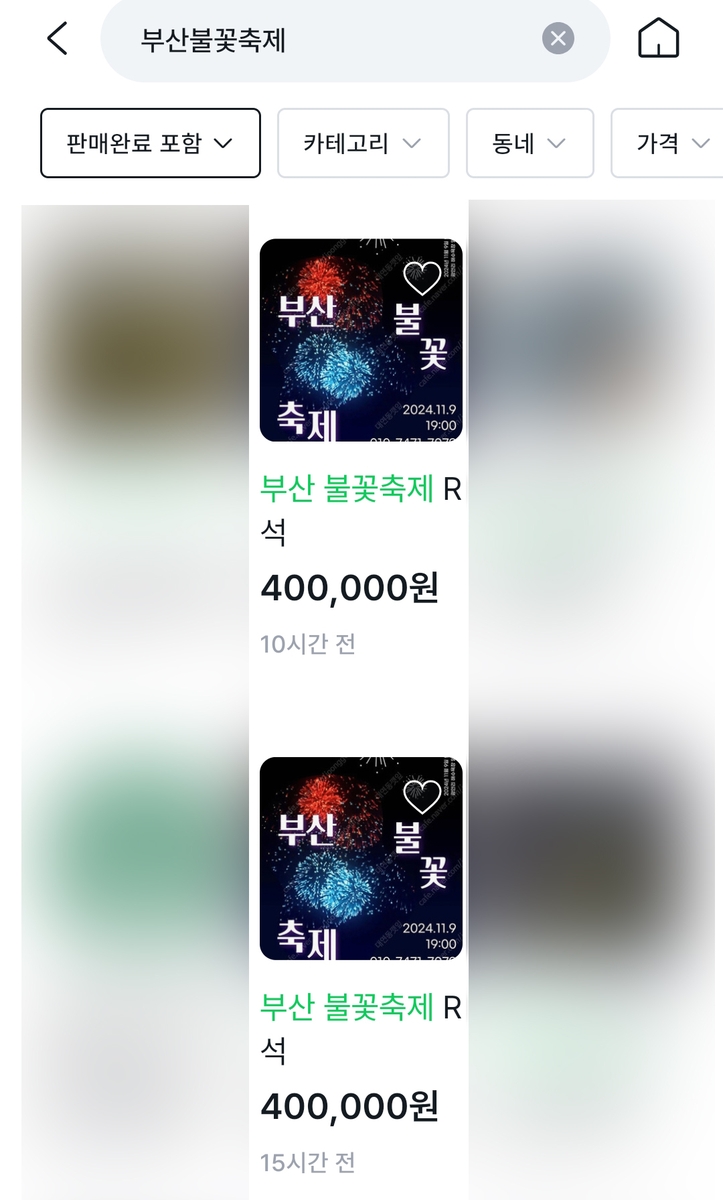Expand the 카테고리 filter
The width and height of the screenshot is (723, 1200).
click(362, 143)
